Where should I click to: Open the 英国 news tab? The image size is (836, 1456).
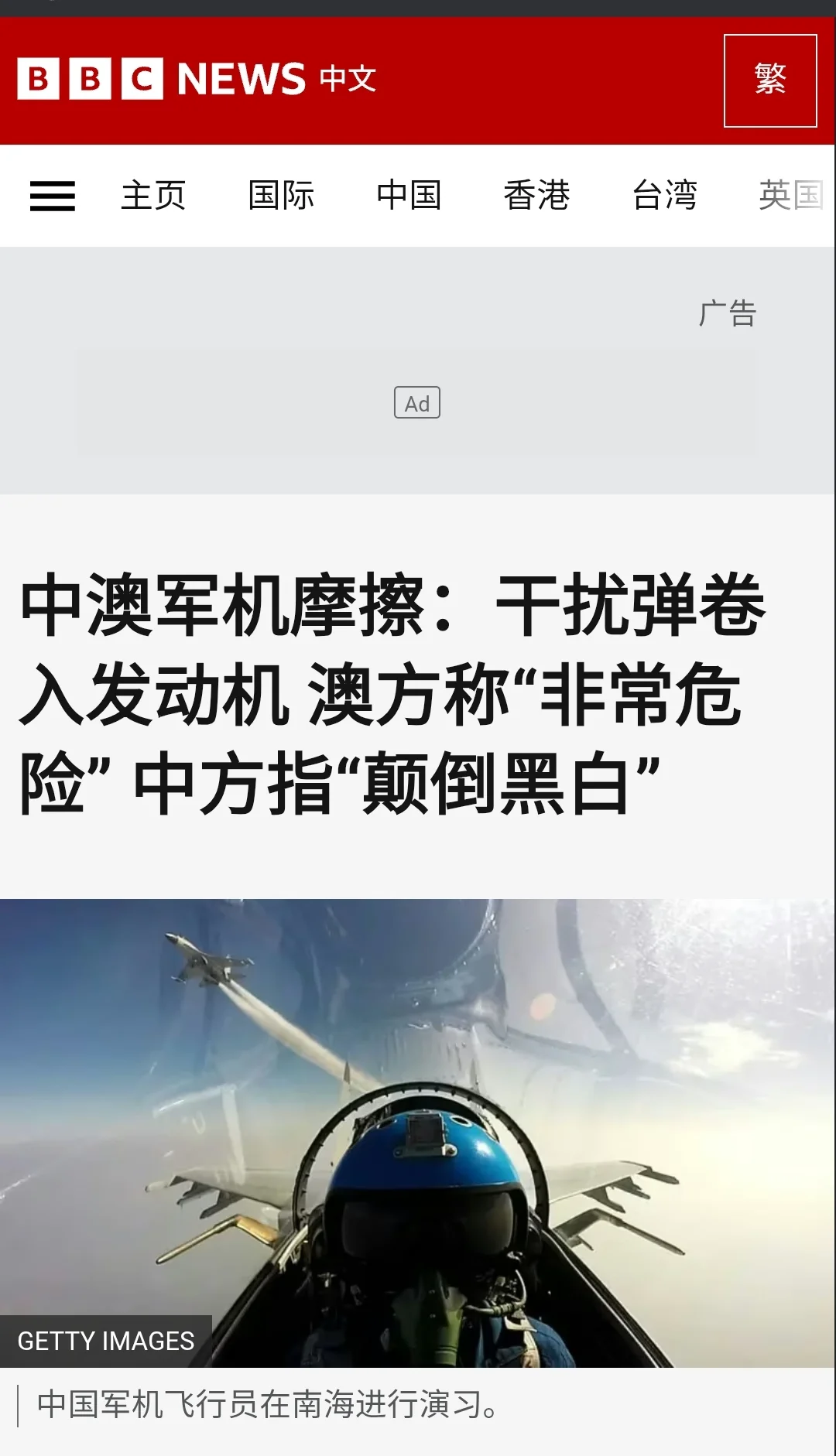coord(790,196)
